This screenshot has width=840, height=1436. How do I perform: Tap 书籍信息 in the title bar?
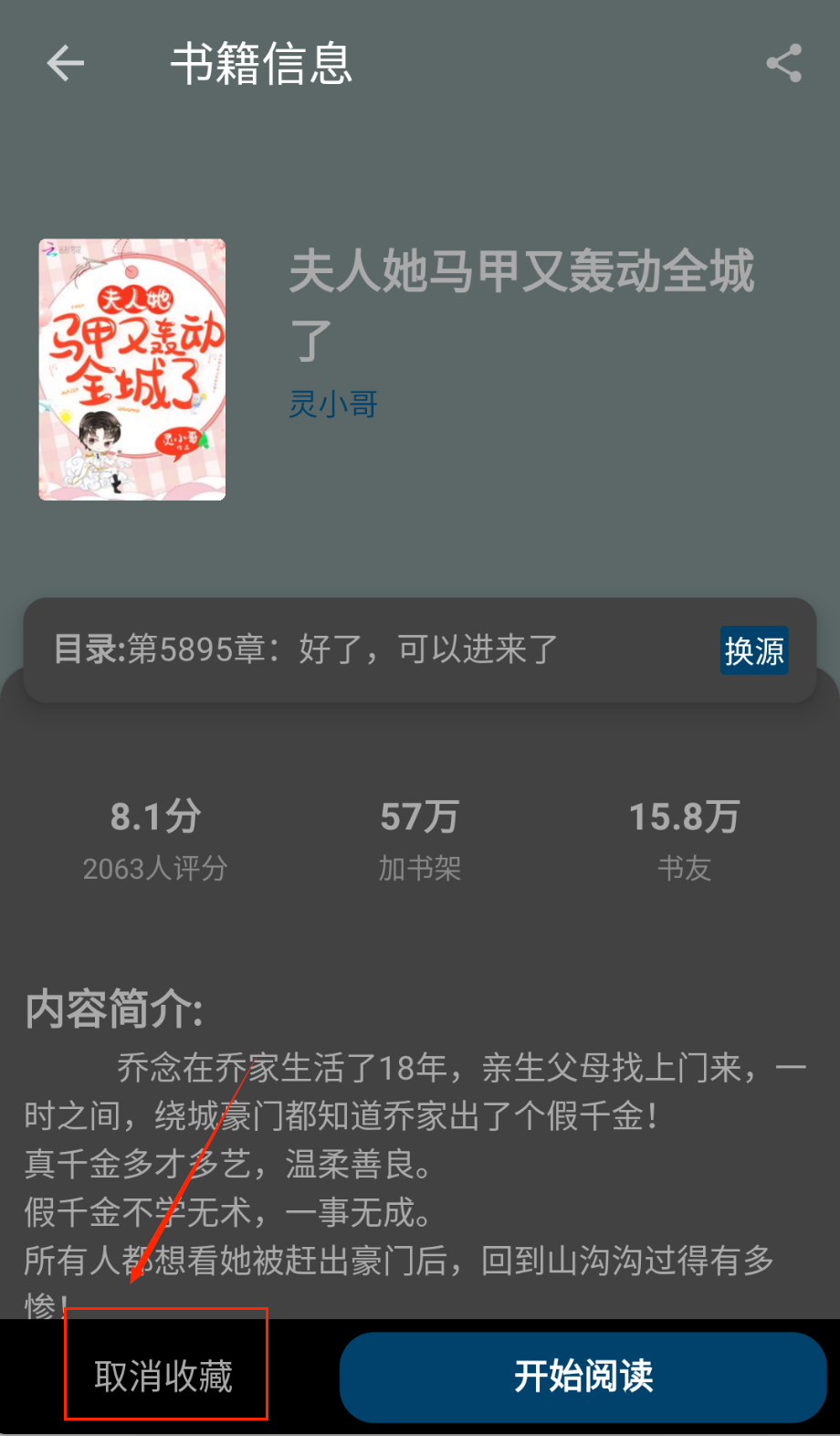(x=261, y=65)
